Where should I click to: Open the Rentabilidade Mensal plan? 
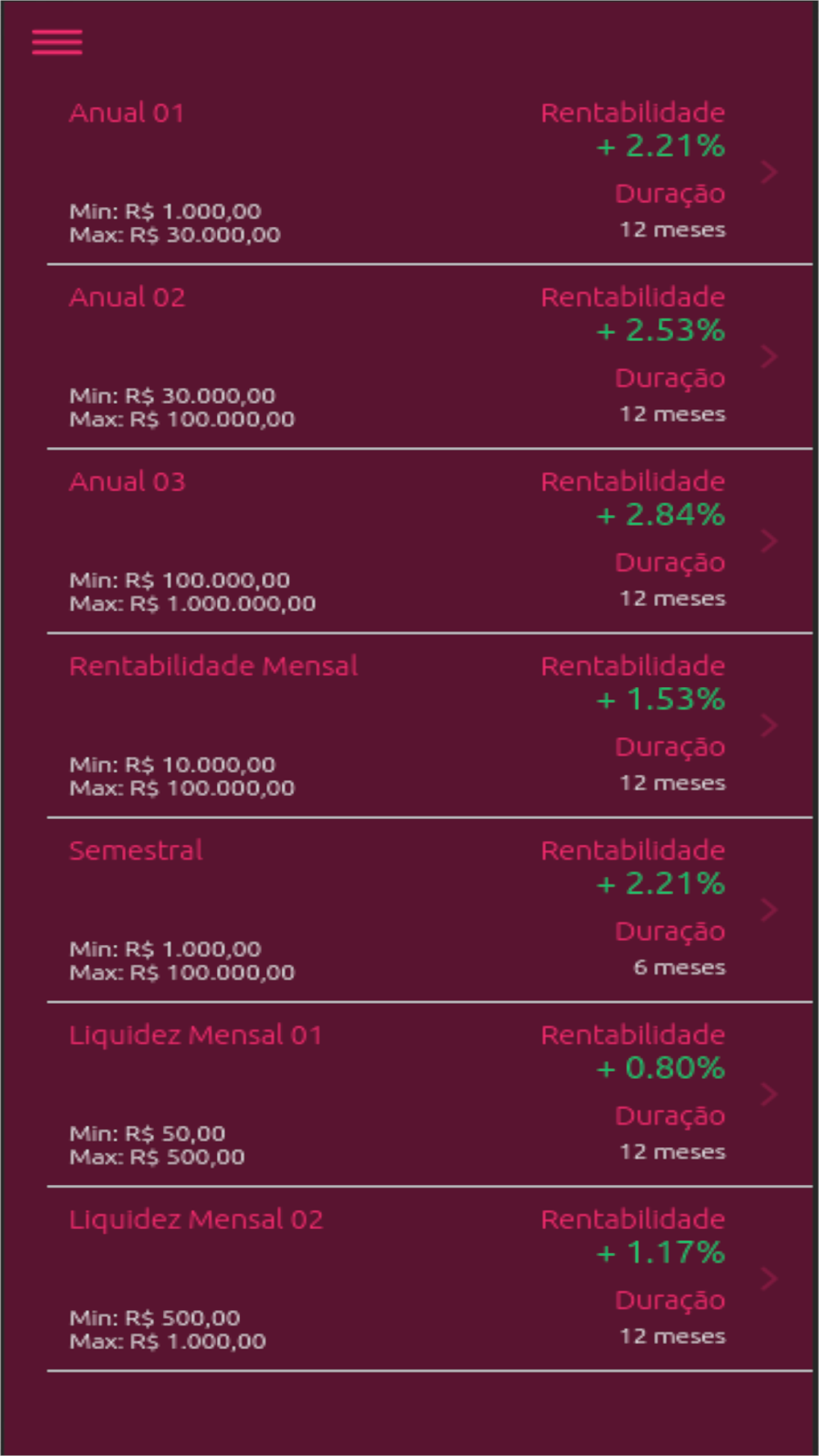(430, 726)
